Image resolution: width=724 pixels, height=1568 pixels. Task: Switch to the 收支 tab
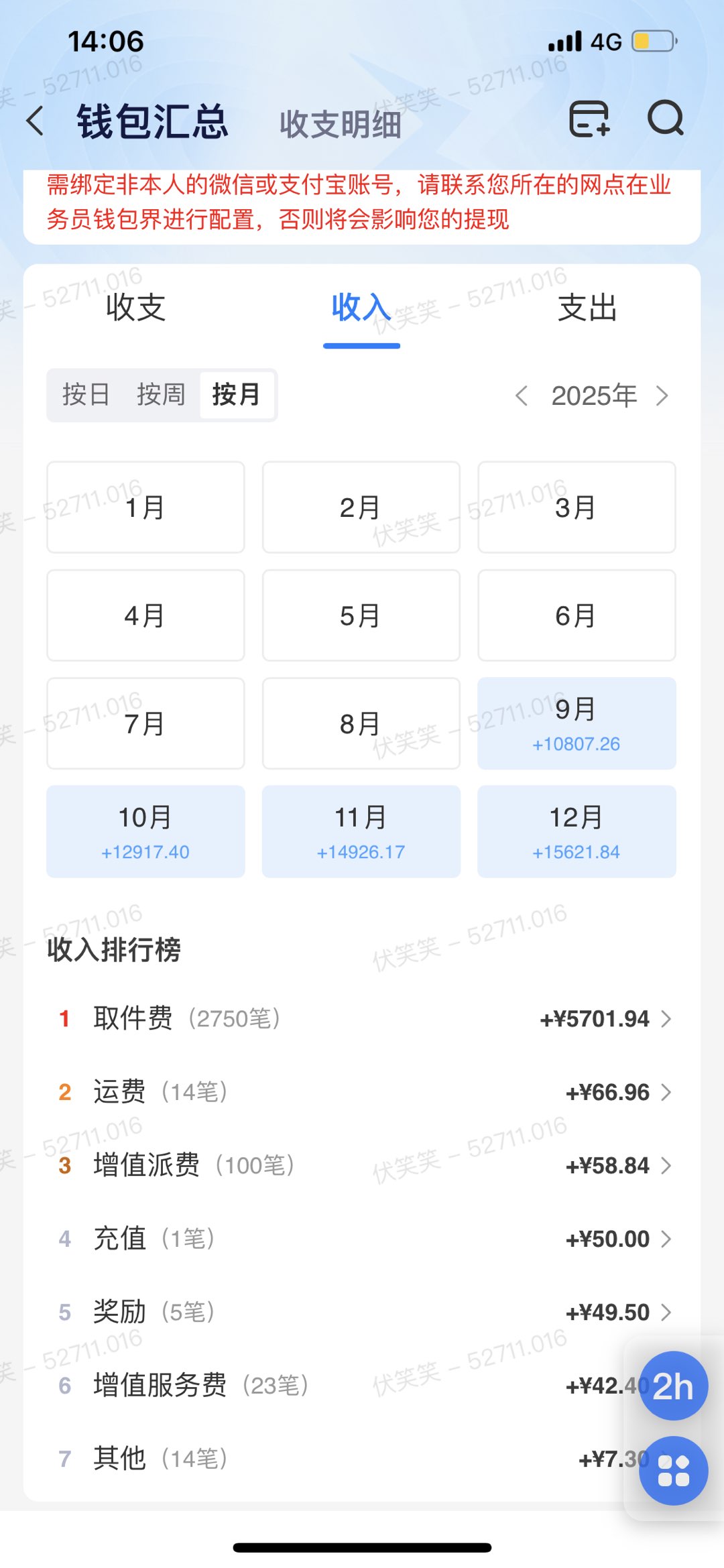point(135,308)
